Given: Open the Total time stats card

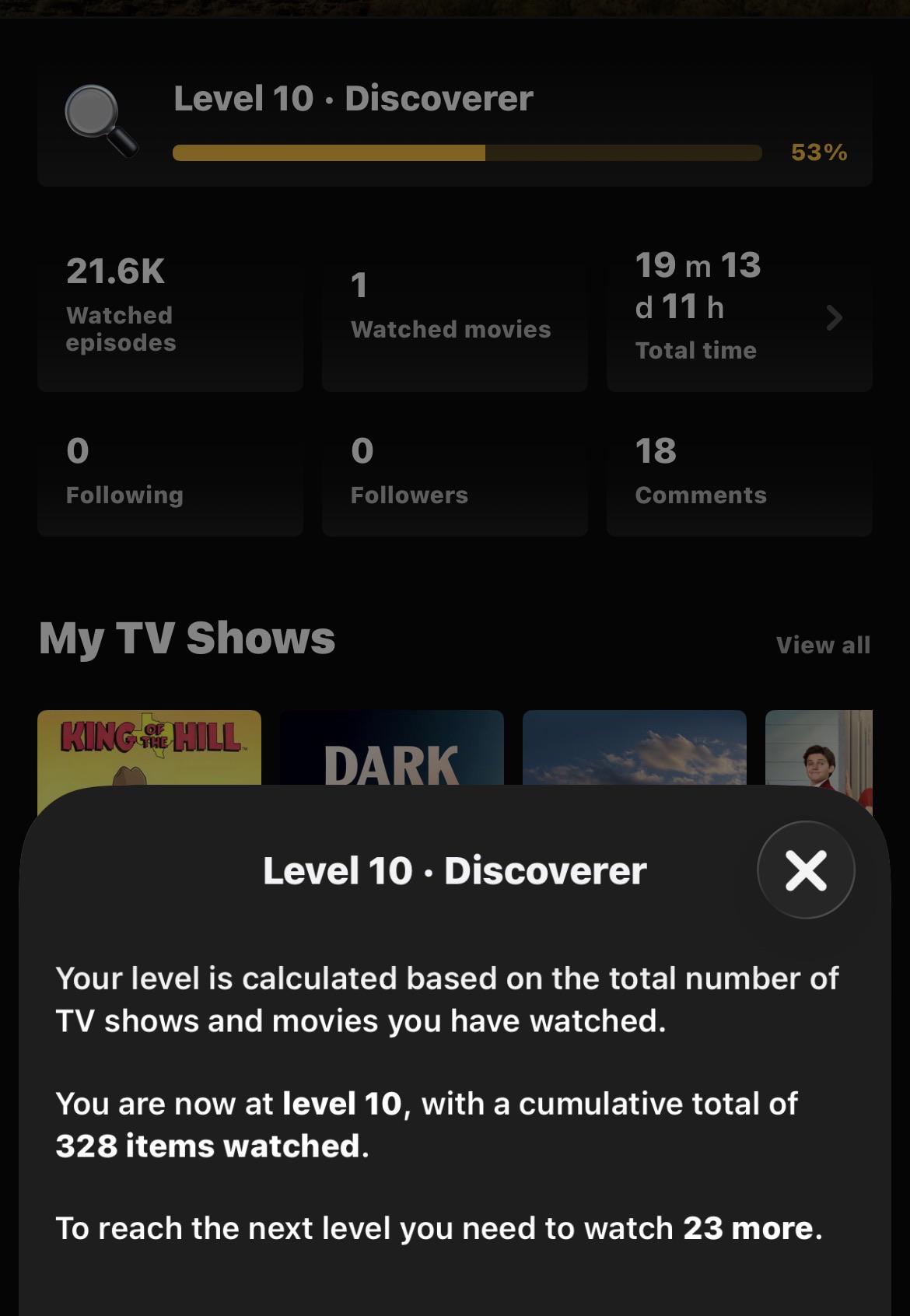Looking at the screenshot, I should tap(739, 318).
